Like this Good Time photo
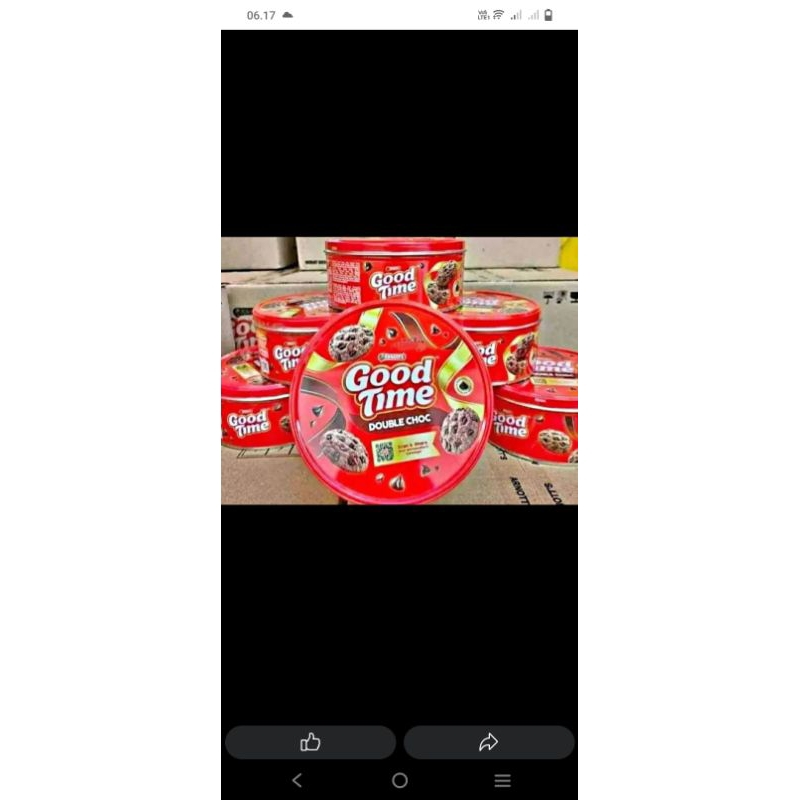Screen dimensions: 800x800 (310, 742)
